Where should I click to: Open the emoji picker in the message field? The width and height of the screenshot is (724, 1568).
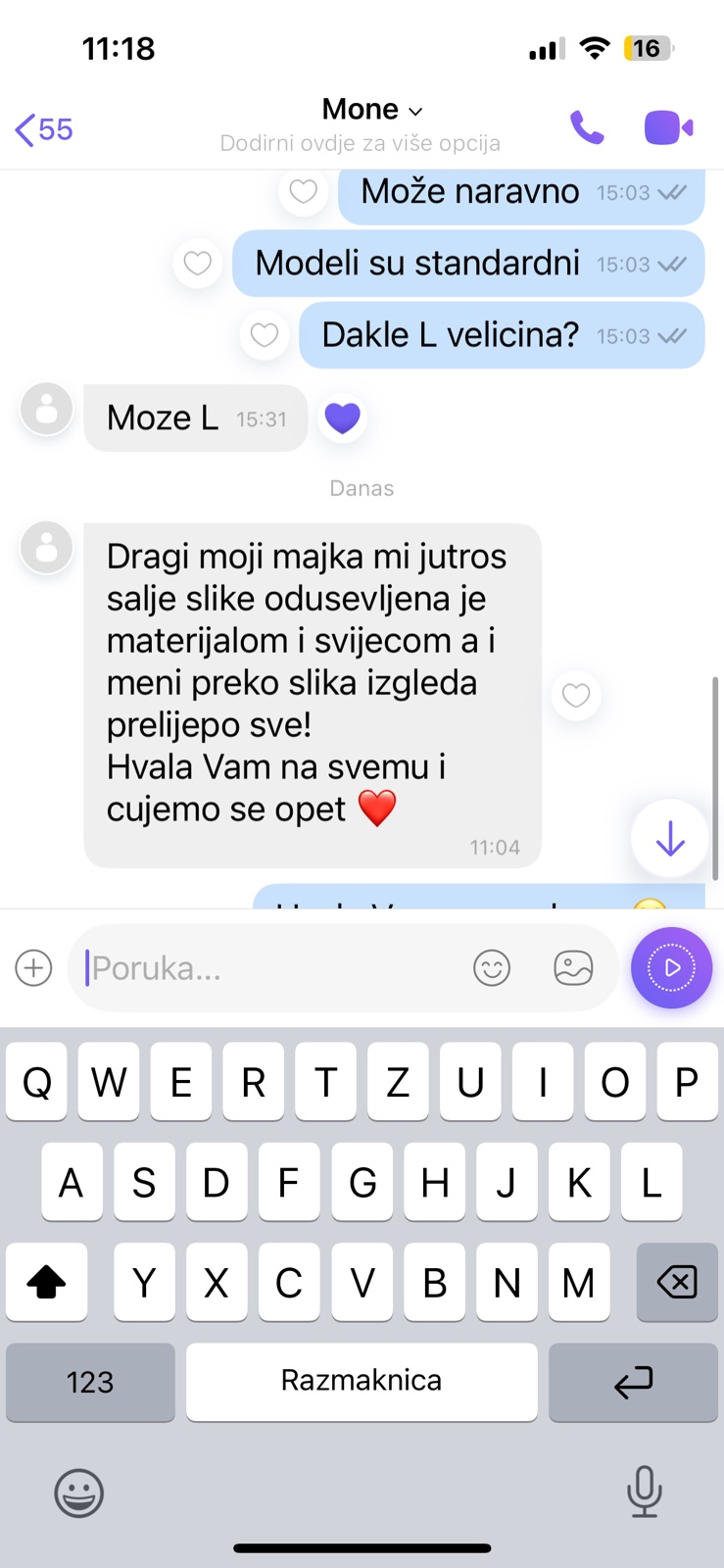pyautogui.click(x=492, y=968)
